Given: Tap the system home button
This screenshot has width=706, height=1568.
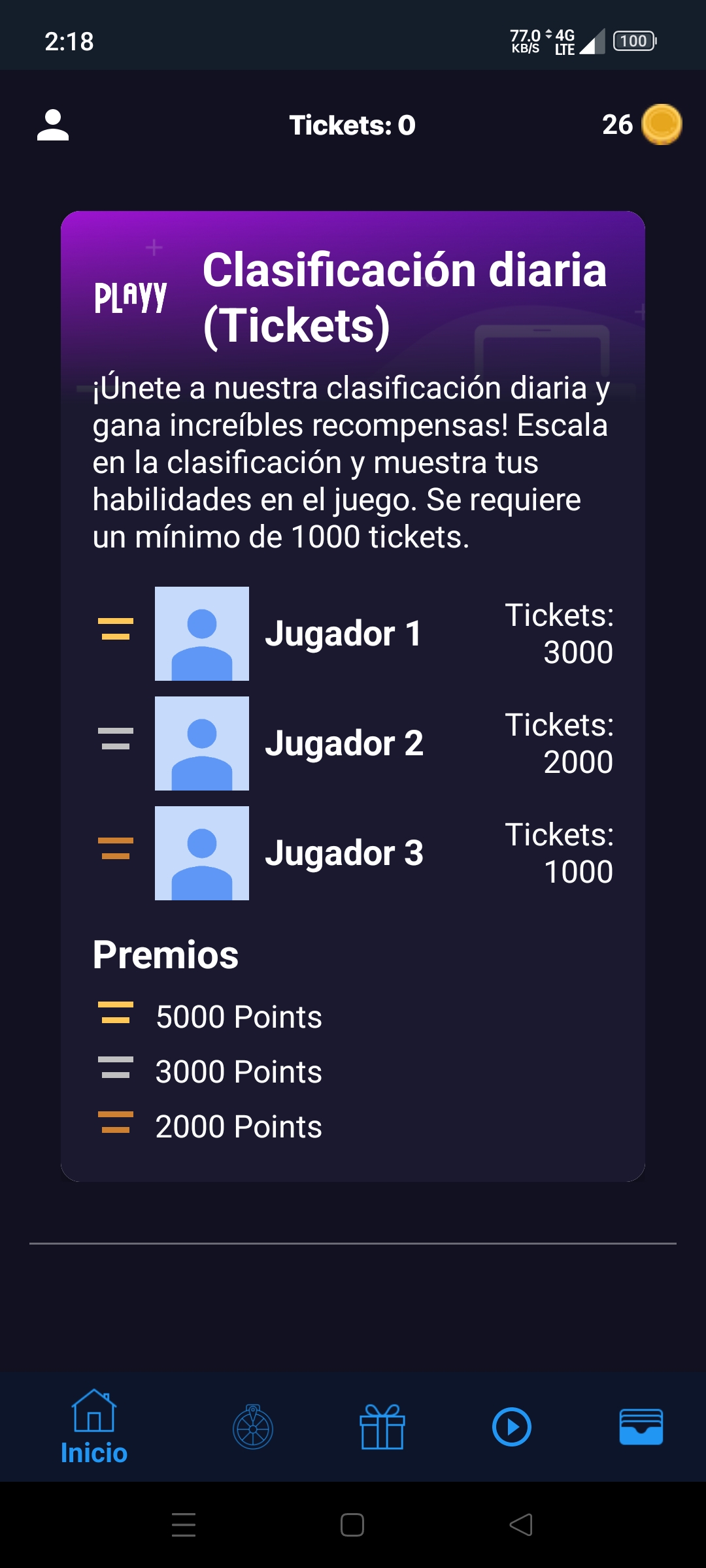Looking at the screenshot, I should click(352, 1525).
